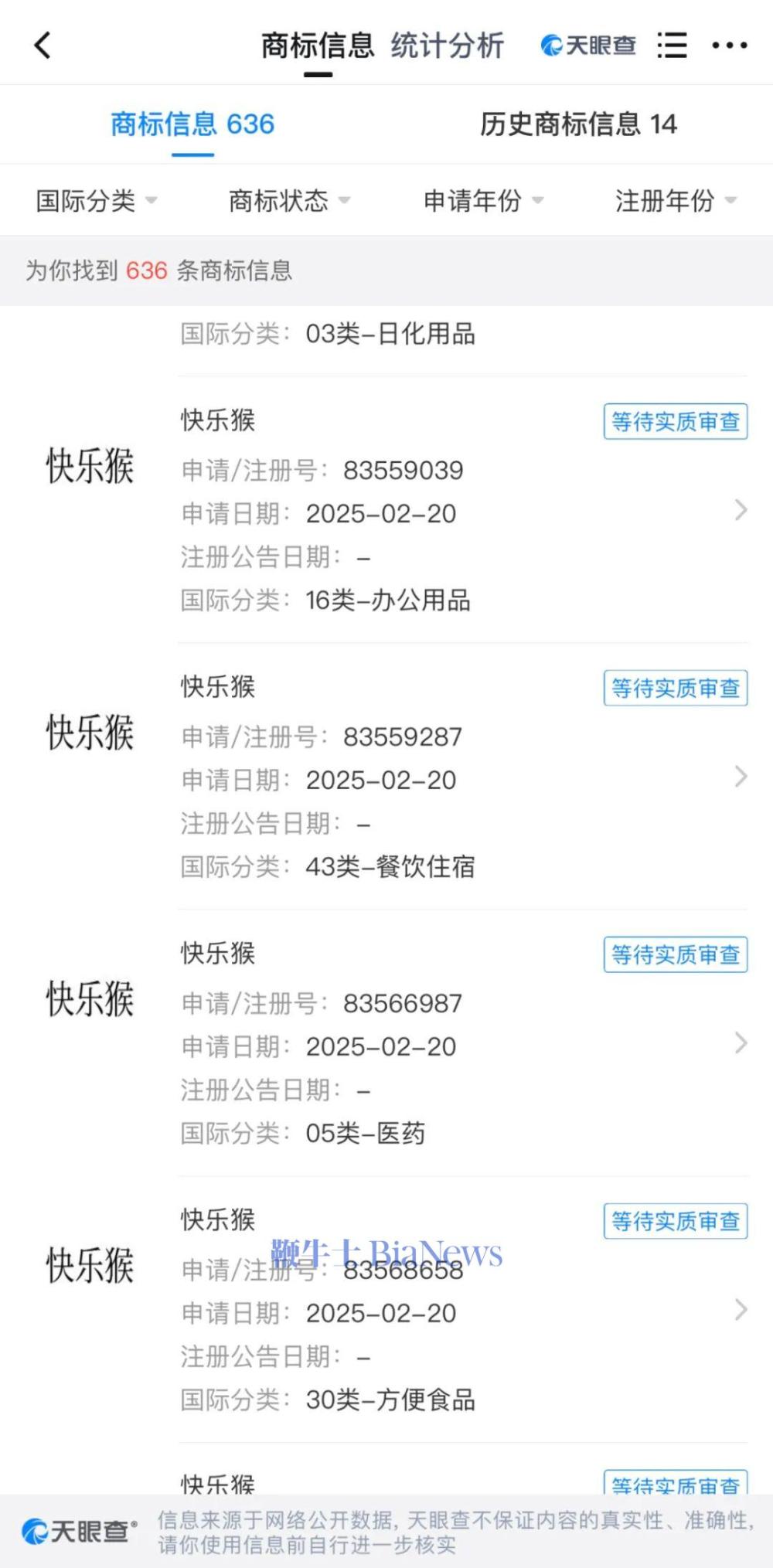Select the 商标信息 636 tab
773x1568 pixels.
[x=192, y=124]
